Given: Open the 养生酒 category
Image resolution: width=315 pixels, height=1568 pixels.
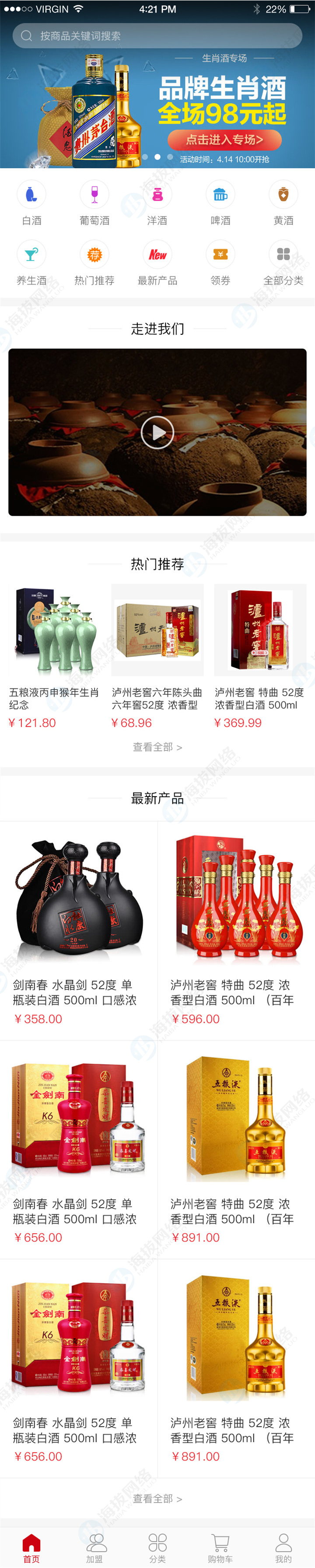Looking at the screenshot, I should point(31,263).
